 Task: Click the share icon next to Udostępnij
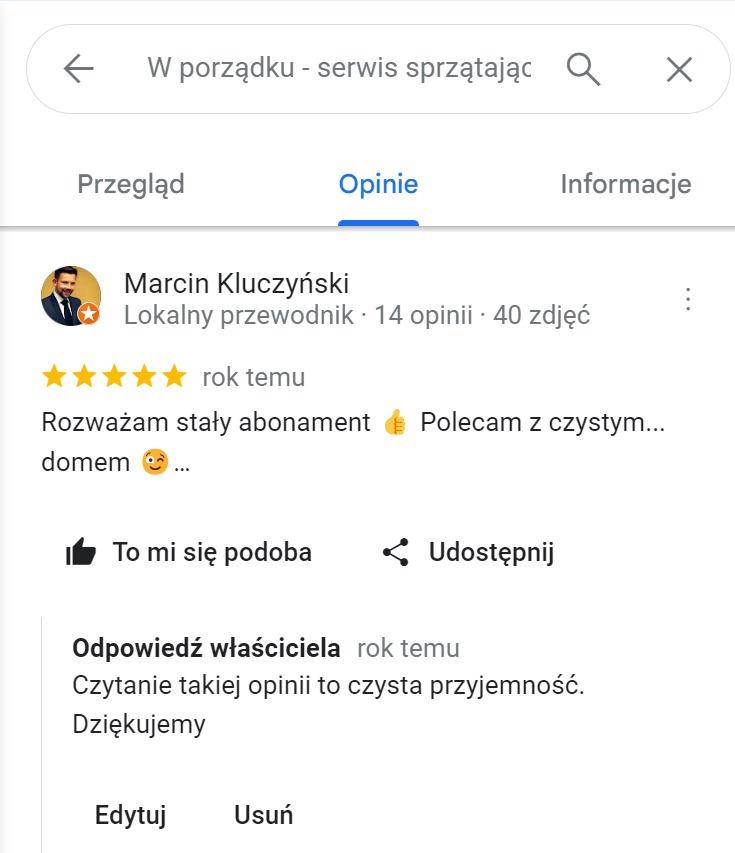point(395,551)
